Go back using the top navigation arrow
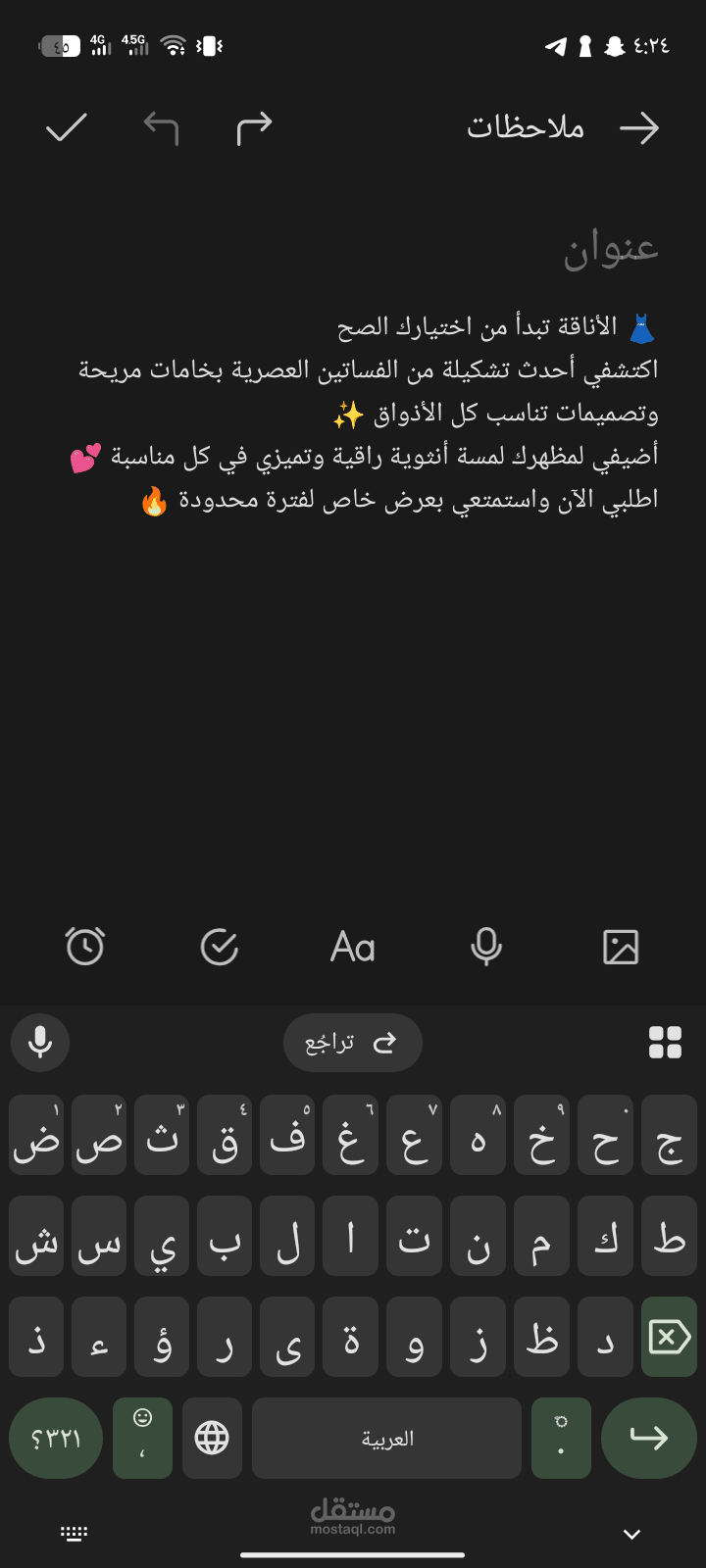 pos(639,127)
